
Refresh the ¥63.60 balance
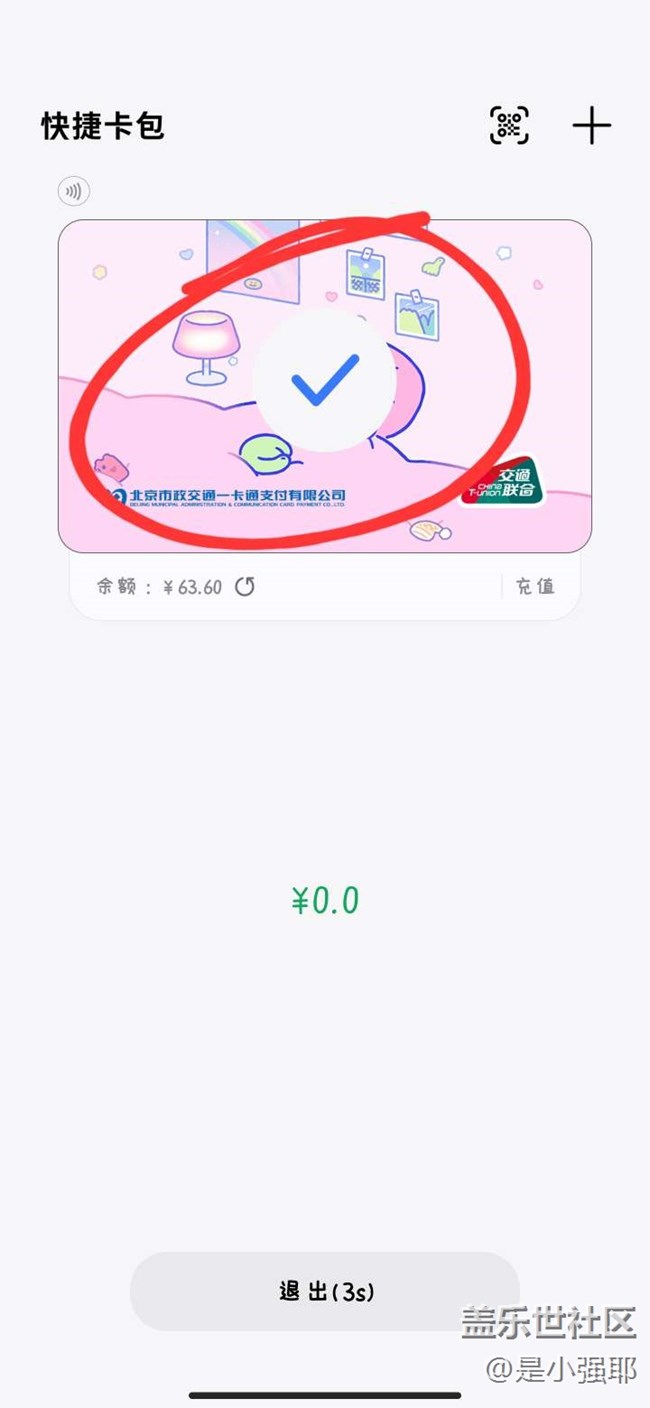tap(245, 587)
